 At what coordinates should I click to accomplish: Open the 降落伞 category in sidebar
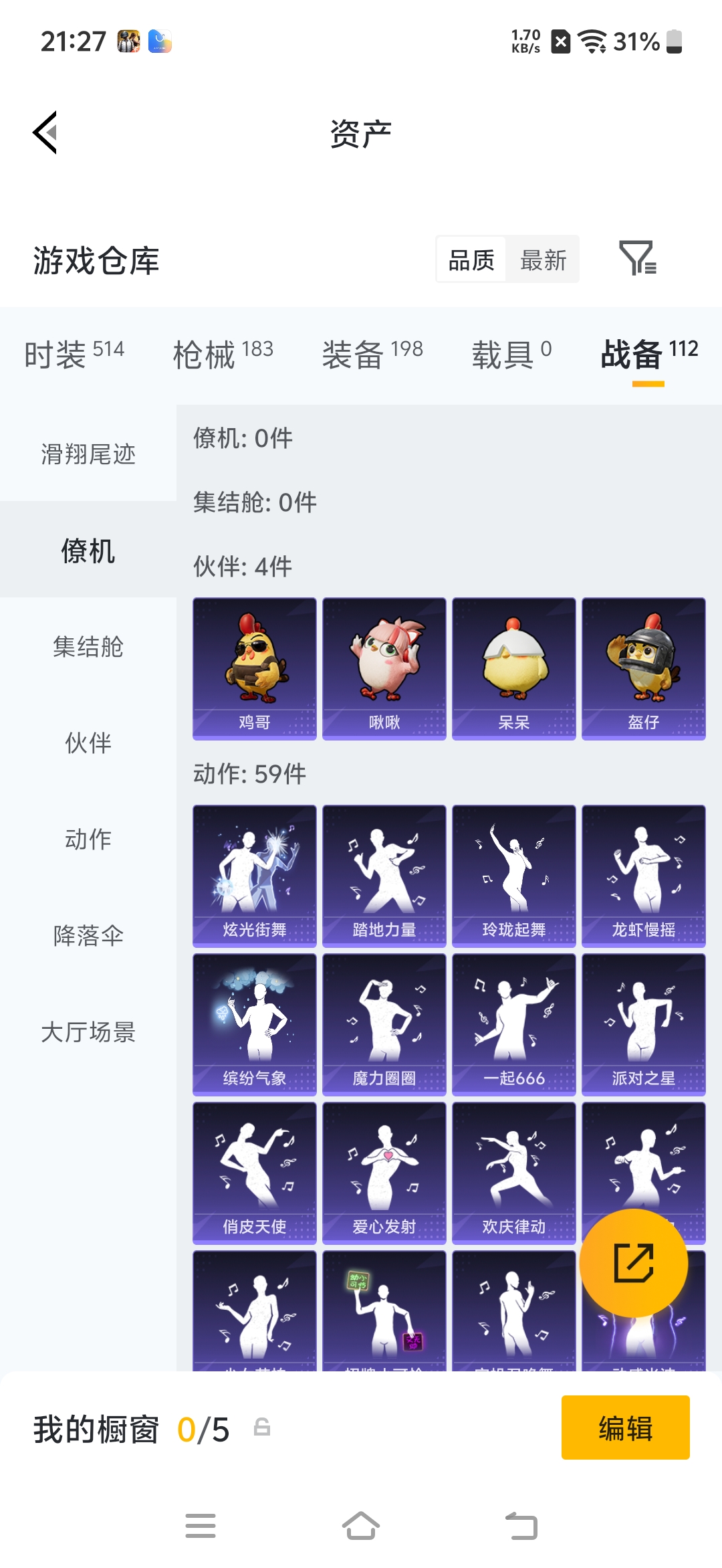pyautogui.click(x=87, y=936)
